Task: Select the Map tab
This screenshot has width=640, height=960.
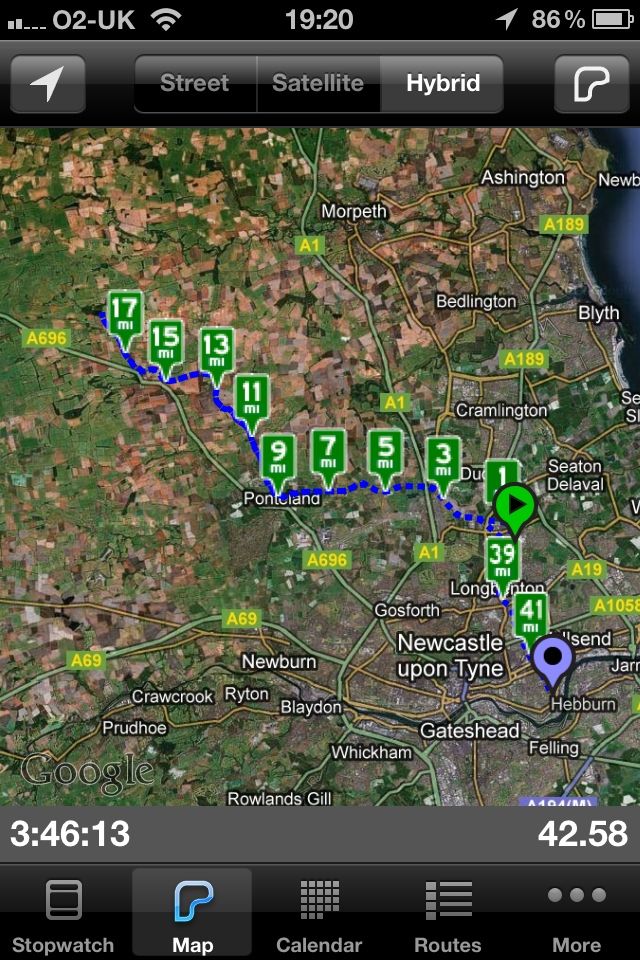Action: (x=192, y=915)
